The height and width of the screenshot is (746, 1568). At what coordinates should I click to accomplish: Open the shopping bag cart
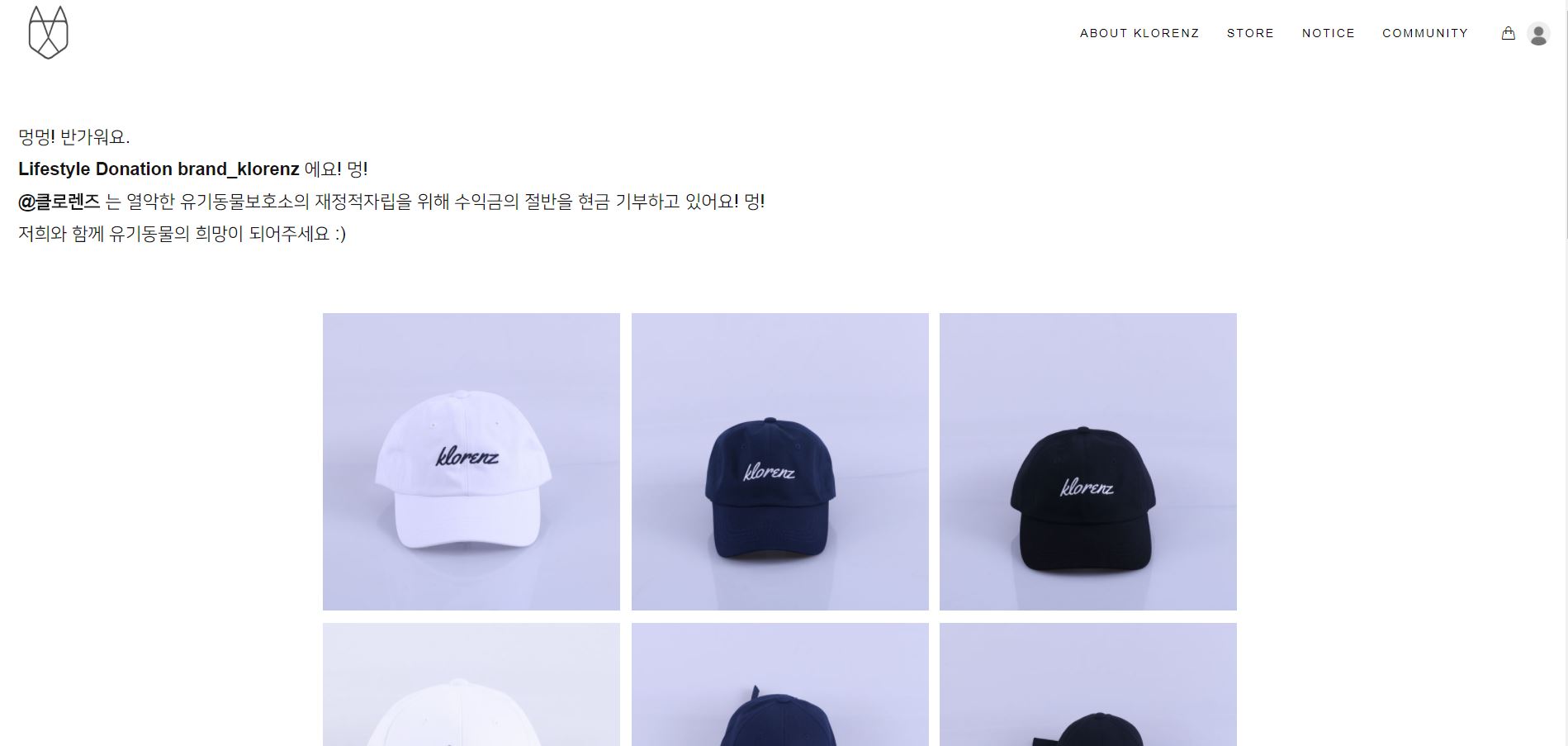tap(1508, 33)
